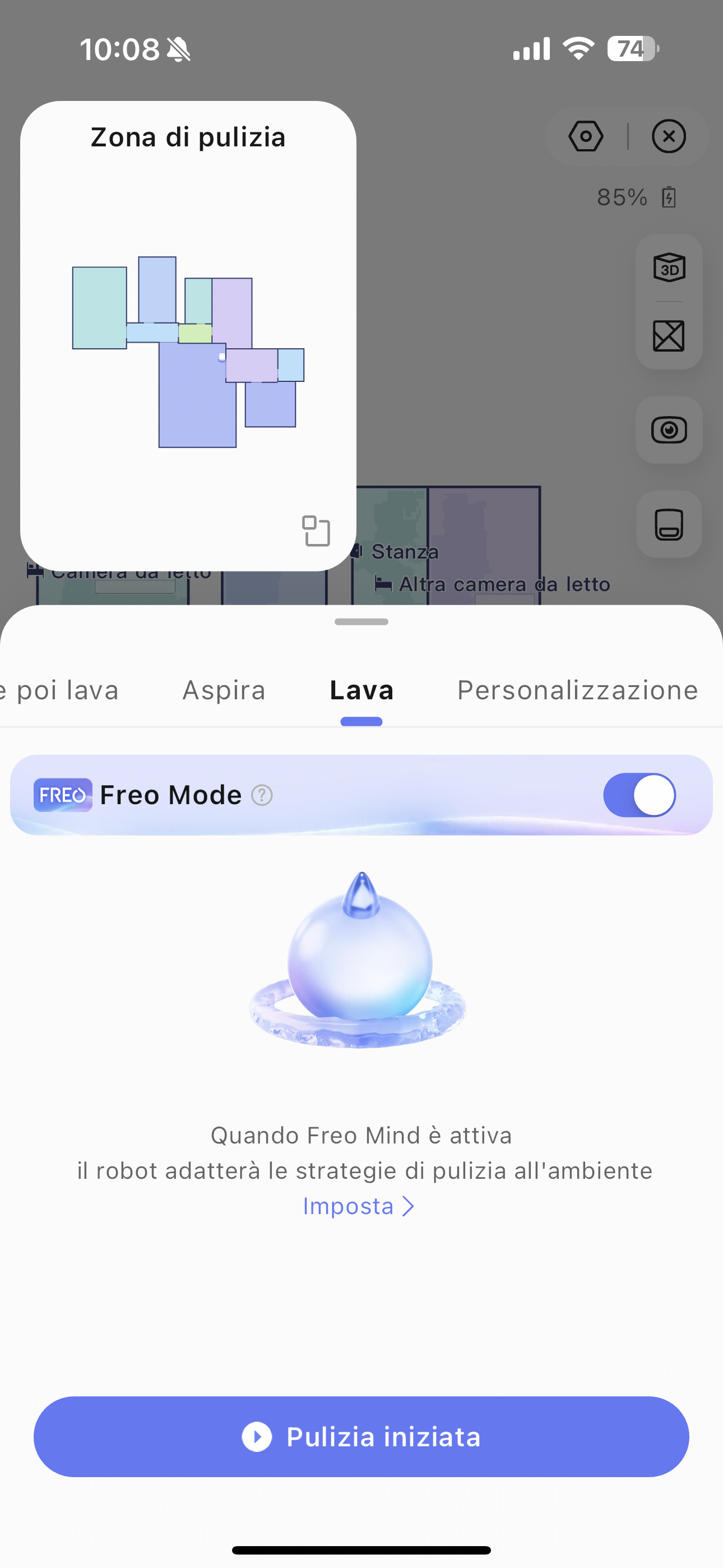Tap the Pulizia iniziata button

point(361,1437)
